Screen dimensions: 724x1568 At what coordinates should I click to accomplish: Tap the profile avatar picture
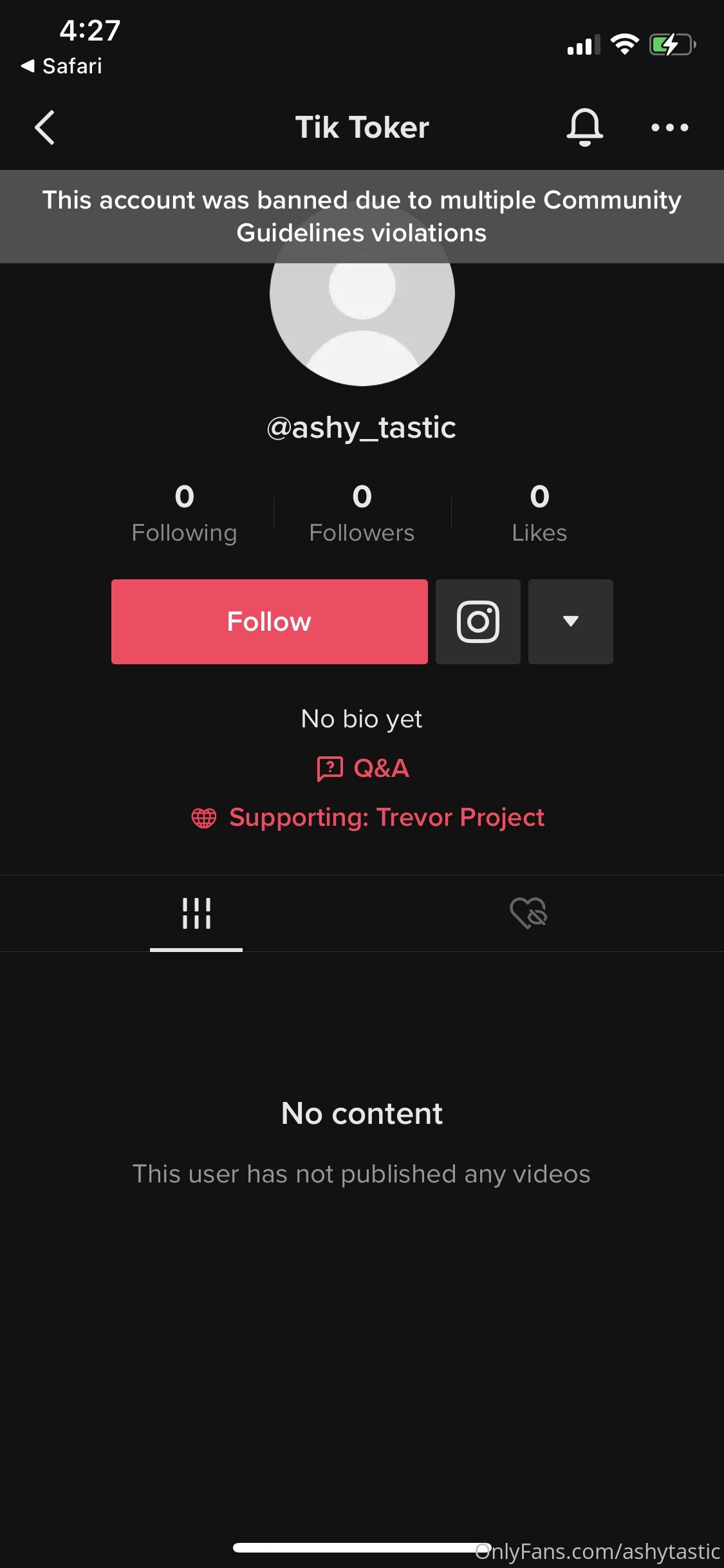click(362, 294)
